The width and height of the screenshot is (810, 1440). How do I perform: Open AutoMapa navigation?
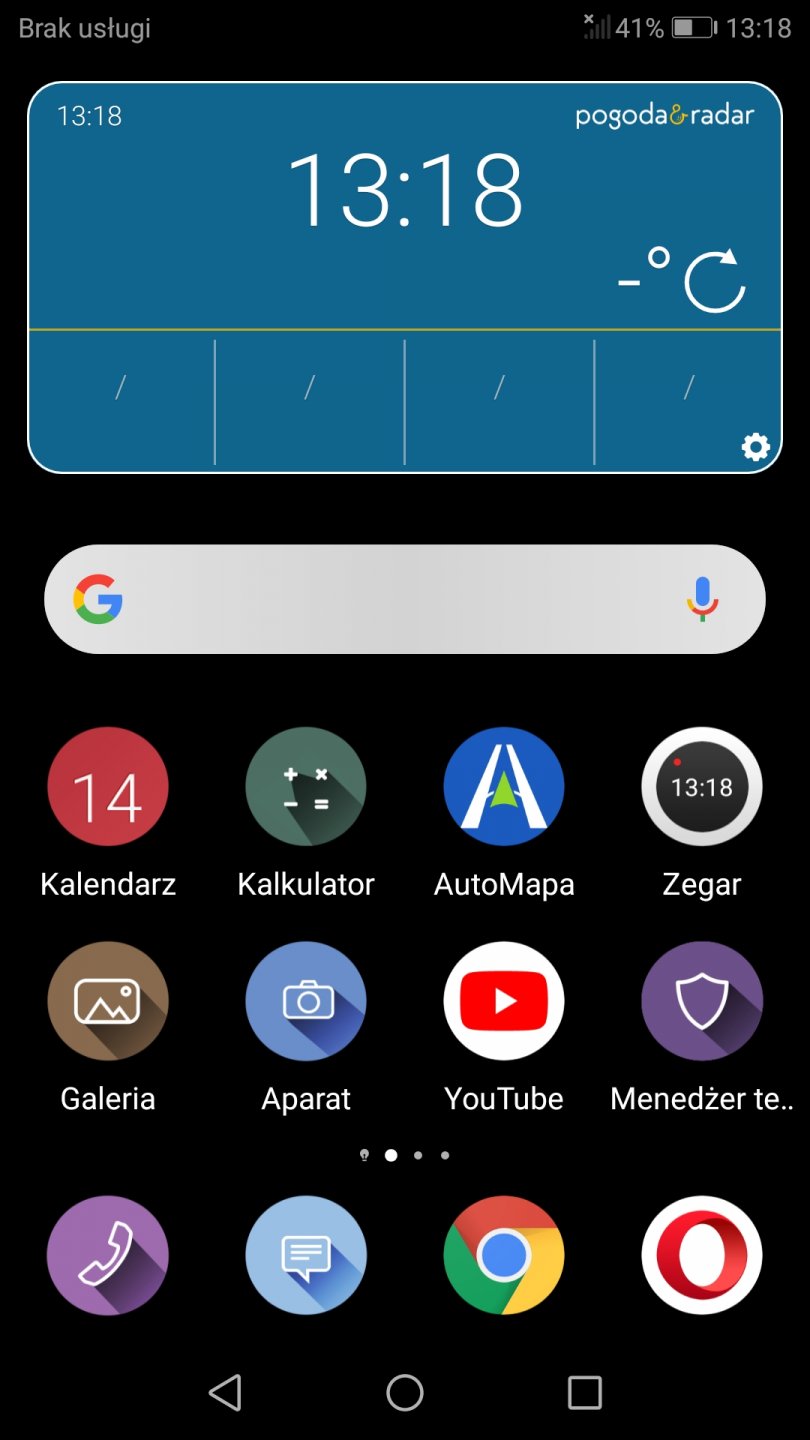504,787
